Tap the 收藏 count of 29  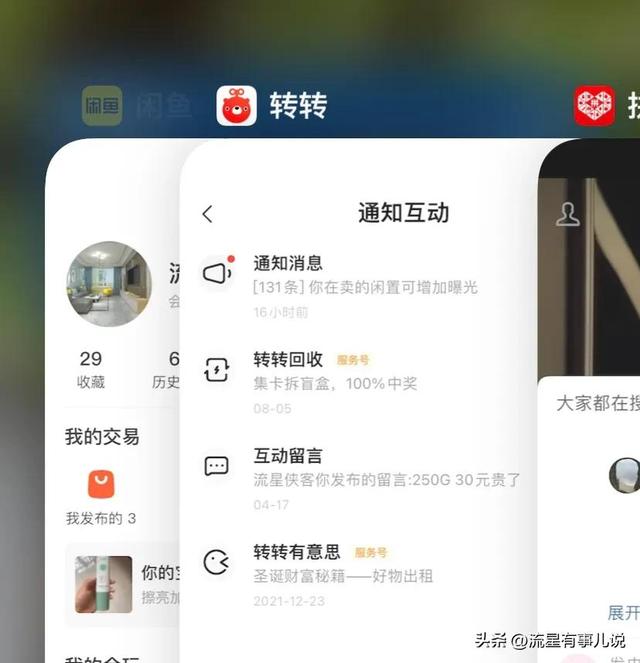(x=90, y=369)
